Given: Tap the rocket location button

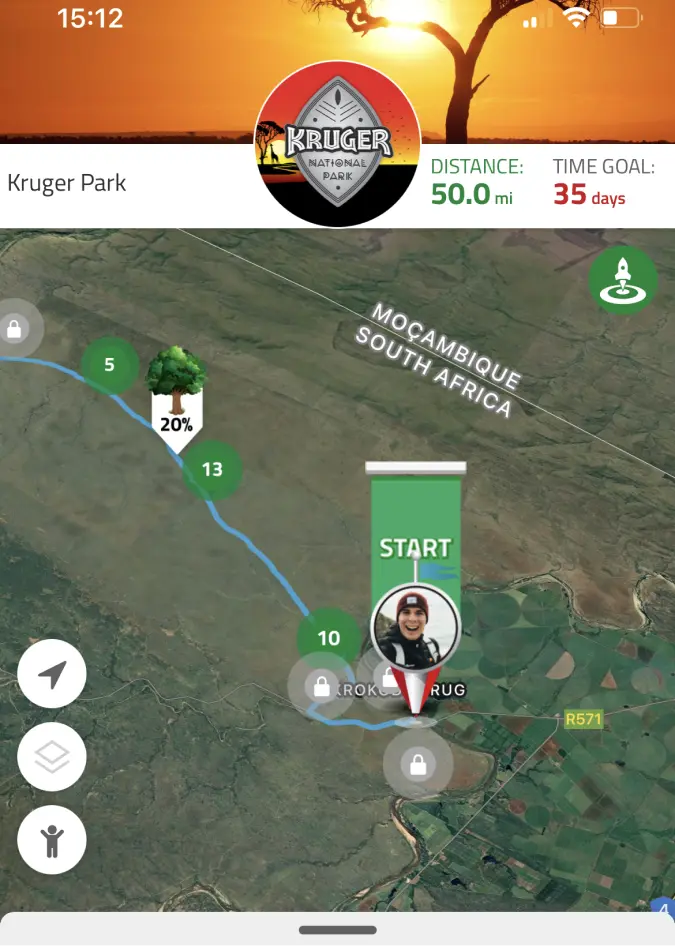Looking at the screenshot, I should pos(623,280).
